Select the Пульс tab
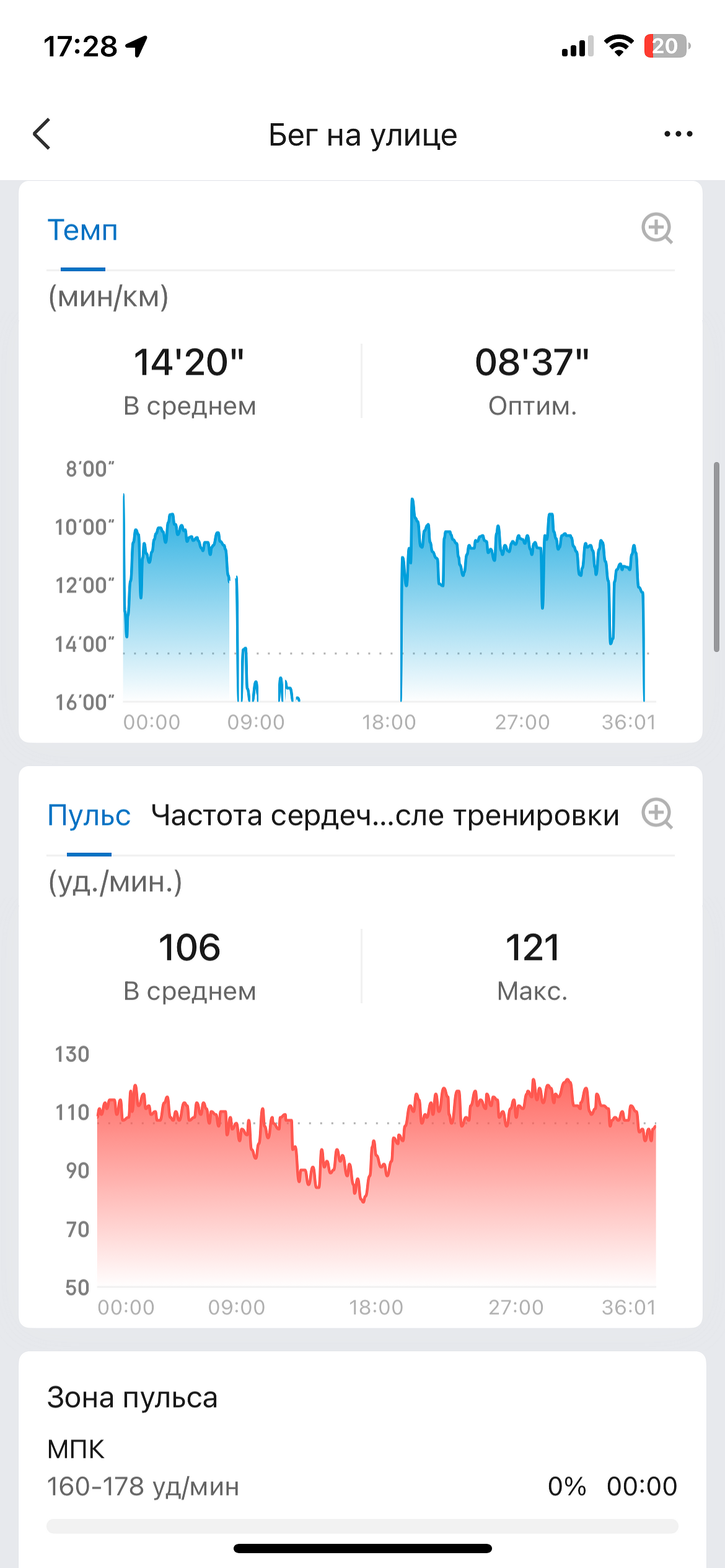725x1568 pixels. pos(89,816)
